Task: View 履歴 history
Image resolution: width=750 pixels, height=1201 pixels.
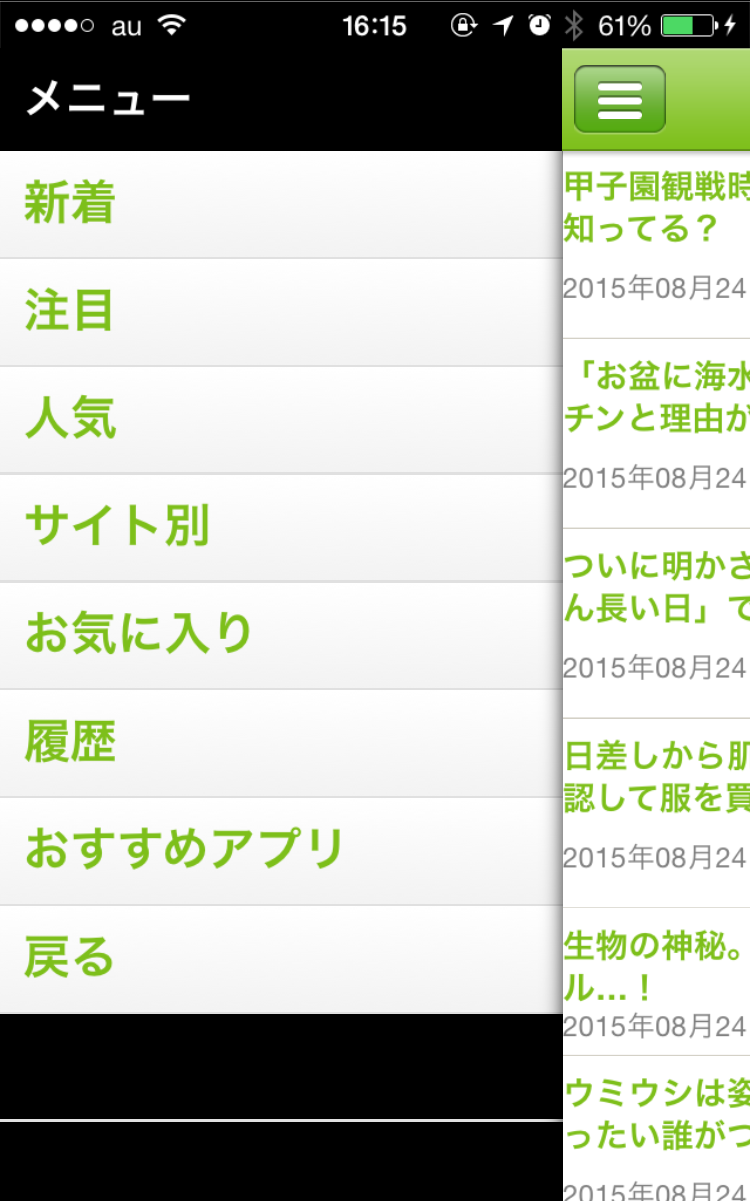Action: click(x=281, y=744)
